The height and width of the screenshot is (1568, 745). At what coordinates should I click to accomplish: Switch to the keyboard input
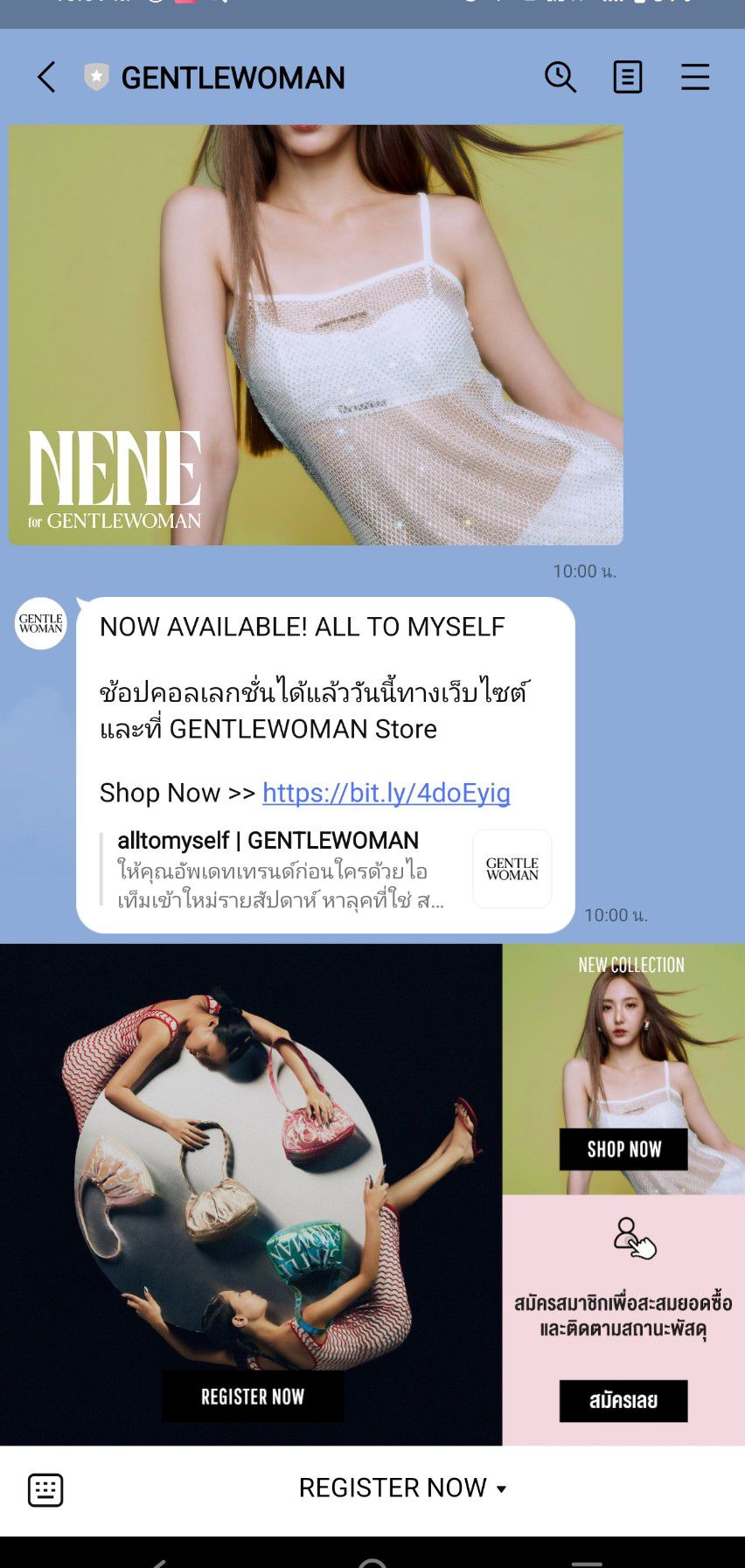[x=45, y=1489]
